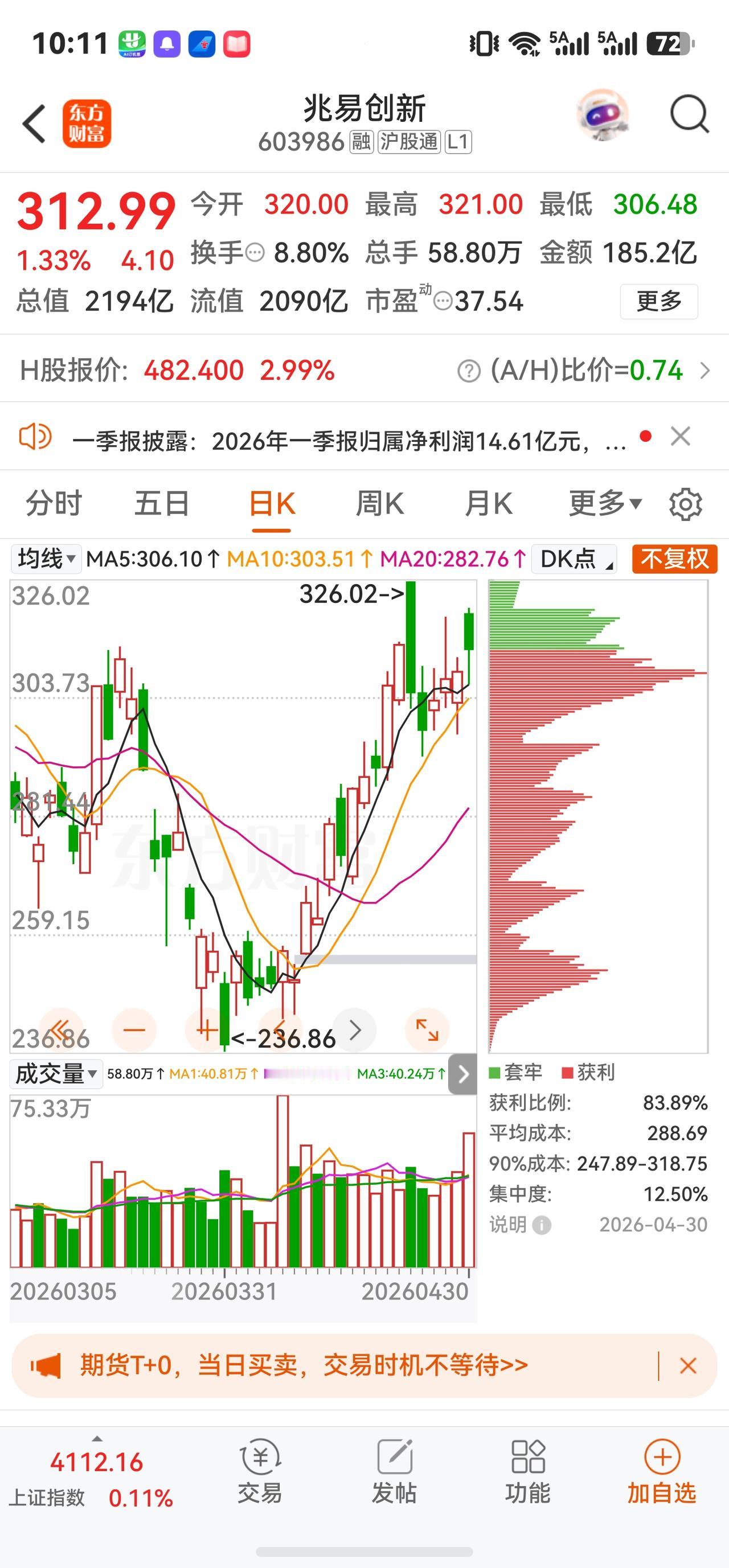The height and width of the screenshot is (1568, 729).
Task: Switch to the 分时 tab
Action: [x=54, y=503]
